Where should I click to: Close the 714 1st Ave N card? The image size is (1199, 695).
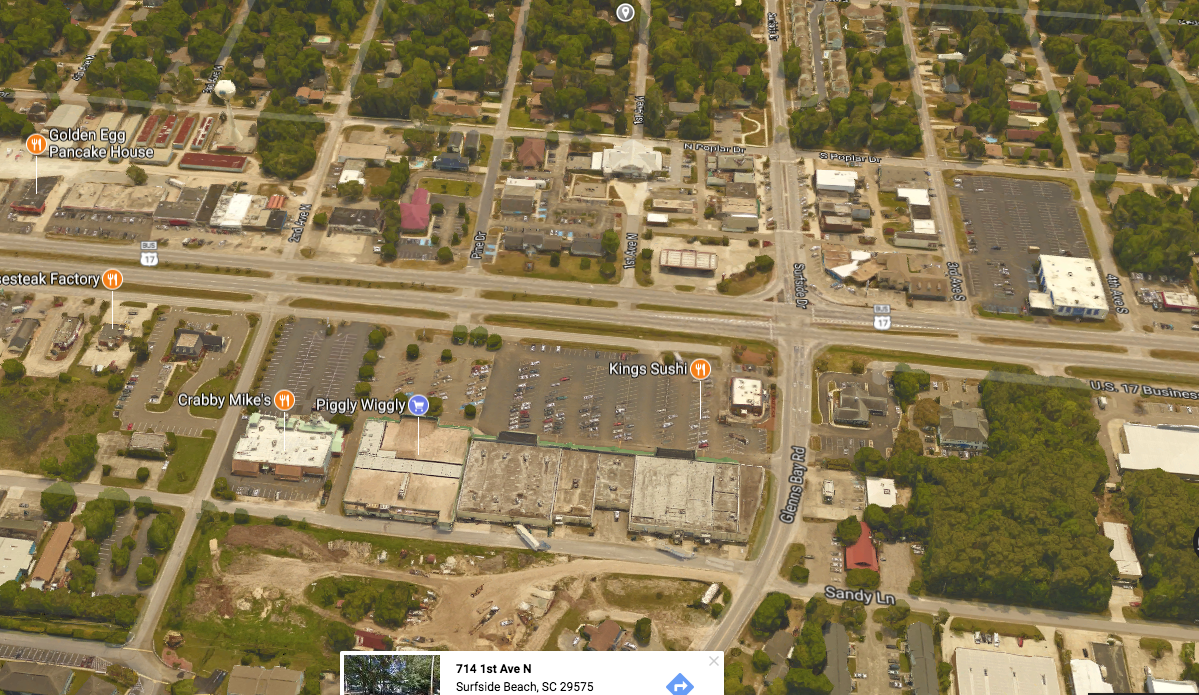713,661
